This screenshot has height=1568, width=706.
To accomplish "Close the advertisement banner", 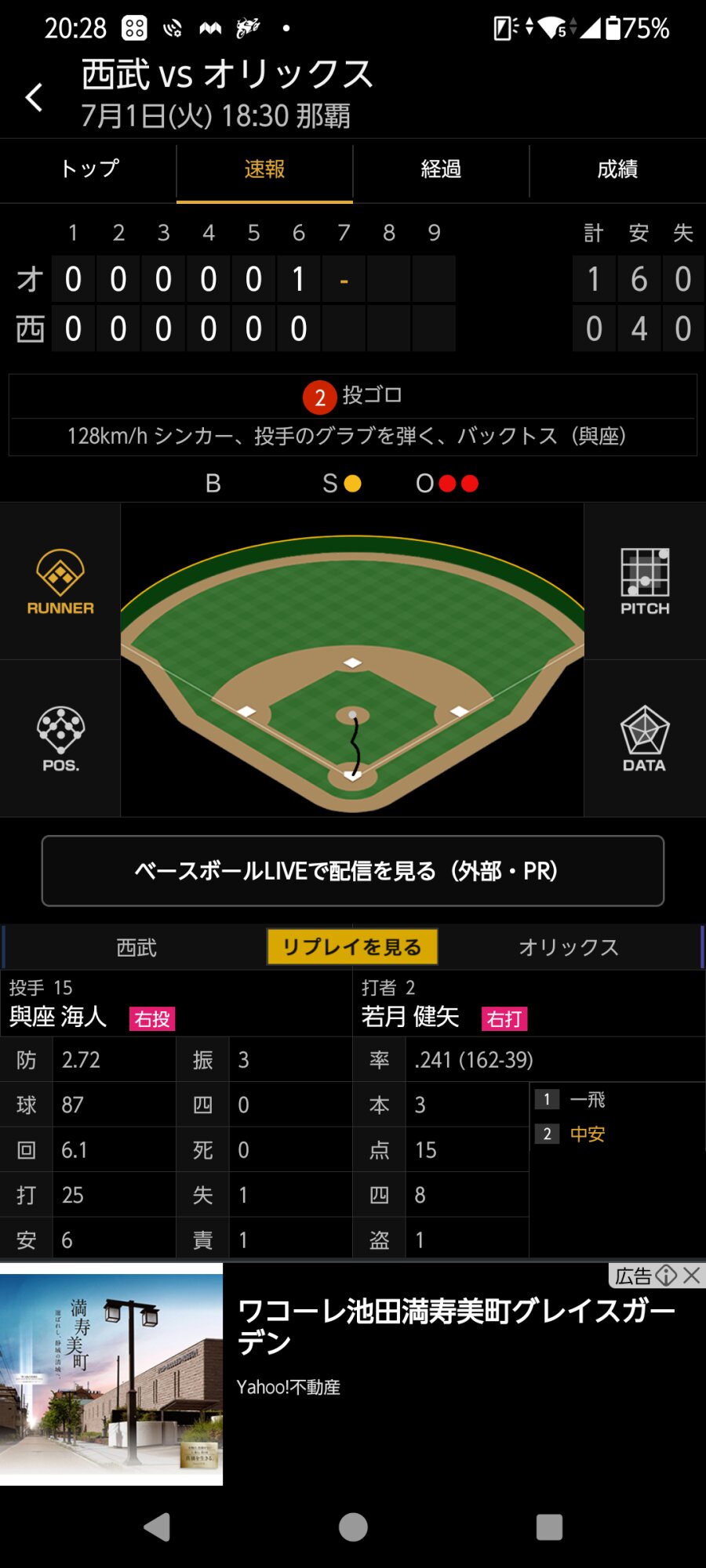I will pos(692,1276).
